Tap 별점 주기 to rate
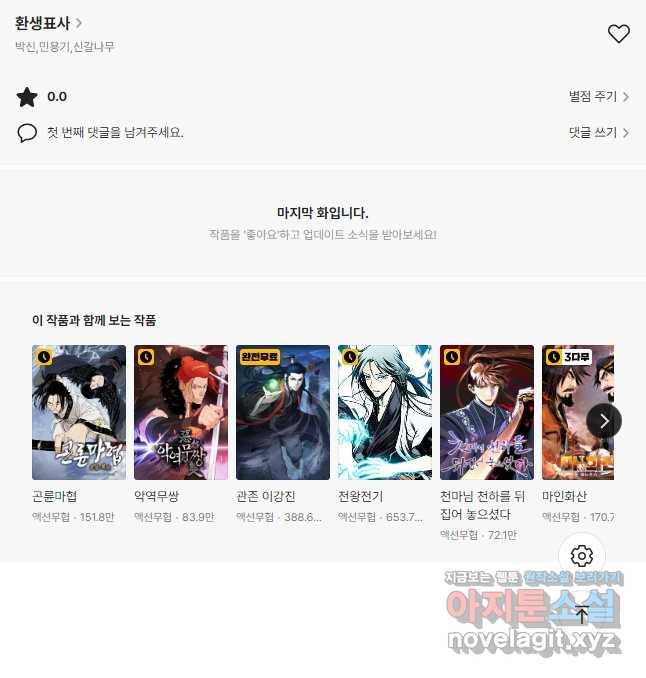This screenshot has height=678, width=646. coord(598,97)
